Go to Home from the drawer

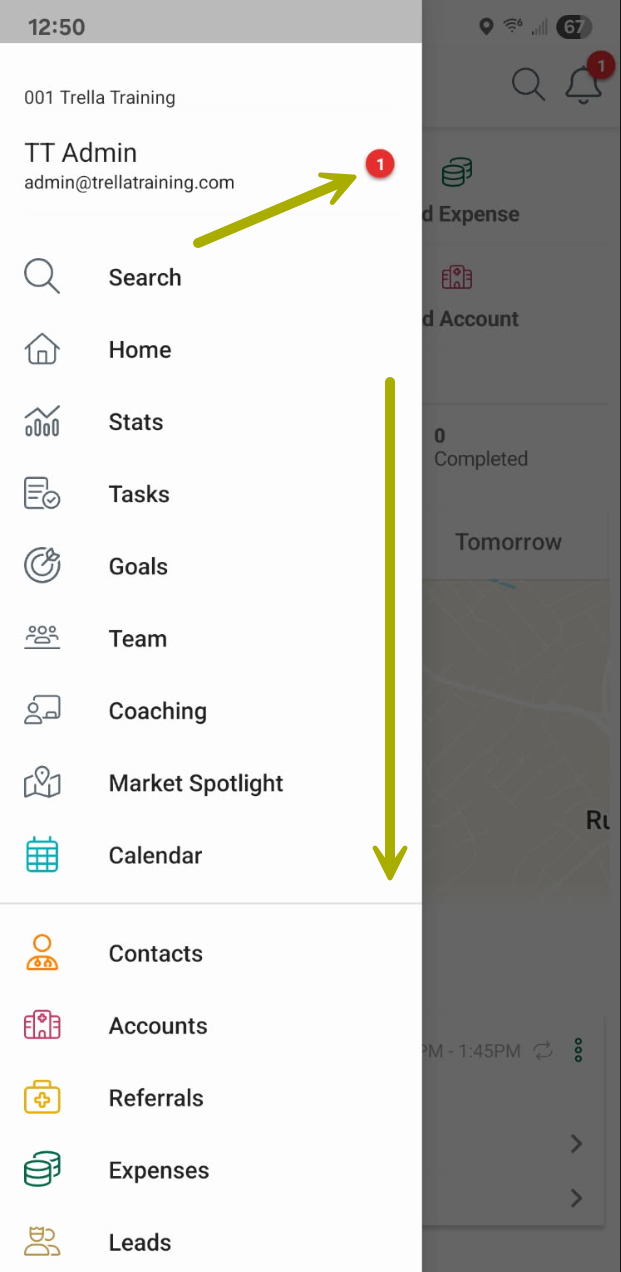(x=210, y=350)
